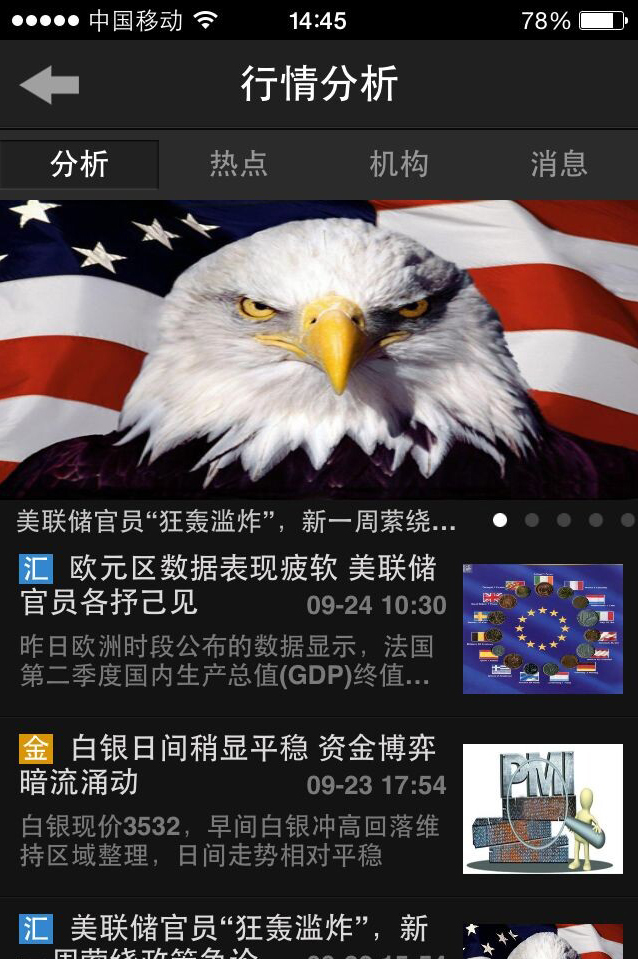Switch to the 消息 tab

558,164
